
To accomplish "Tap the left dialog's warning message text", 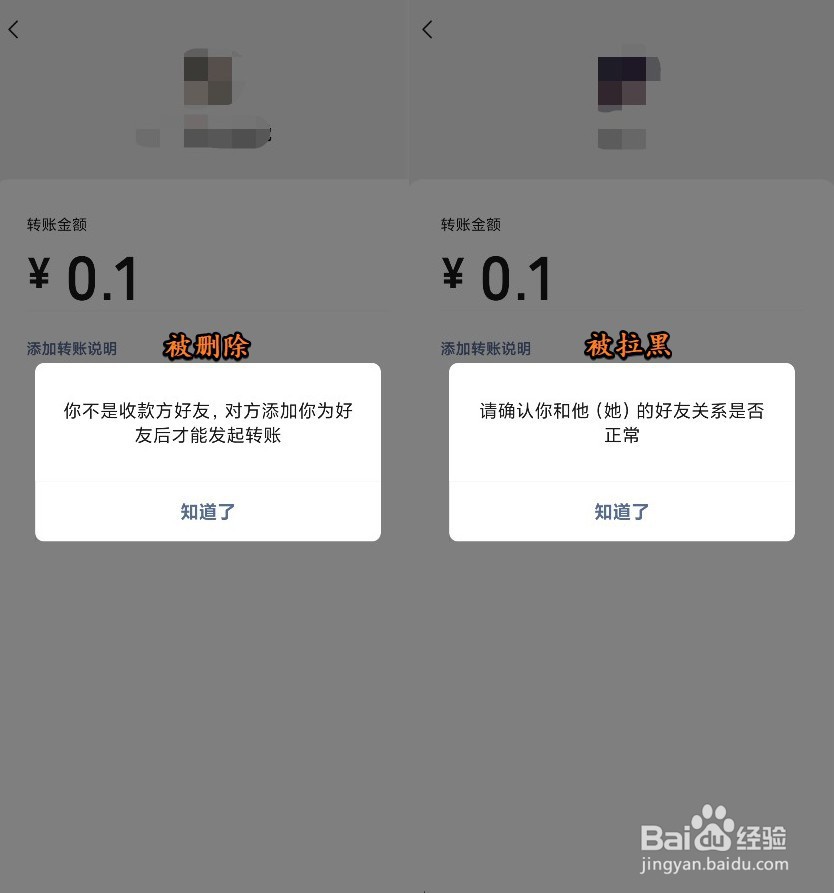I will click(x=207, y=423).
